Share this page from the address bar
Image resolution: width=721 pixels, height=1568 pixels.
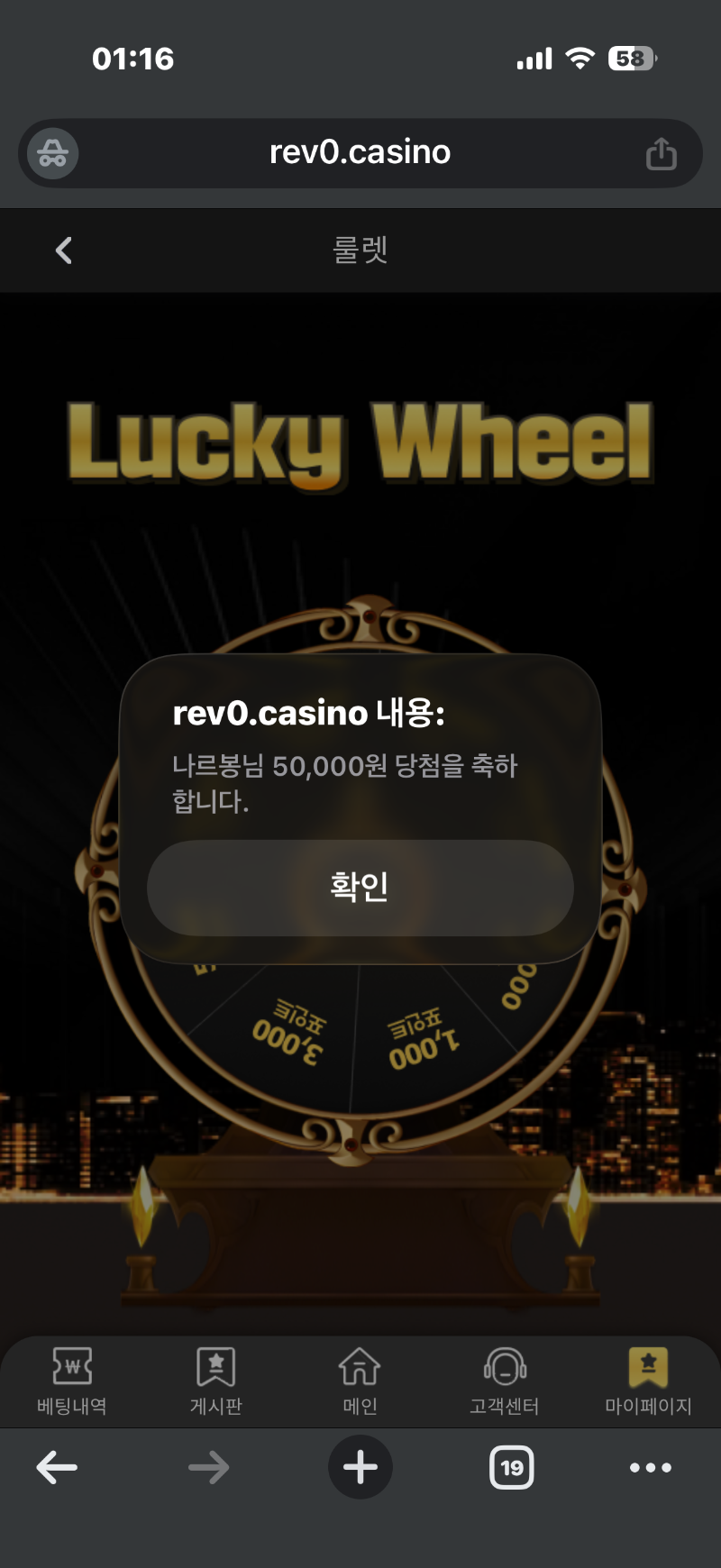click(661, 154)
